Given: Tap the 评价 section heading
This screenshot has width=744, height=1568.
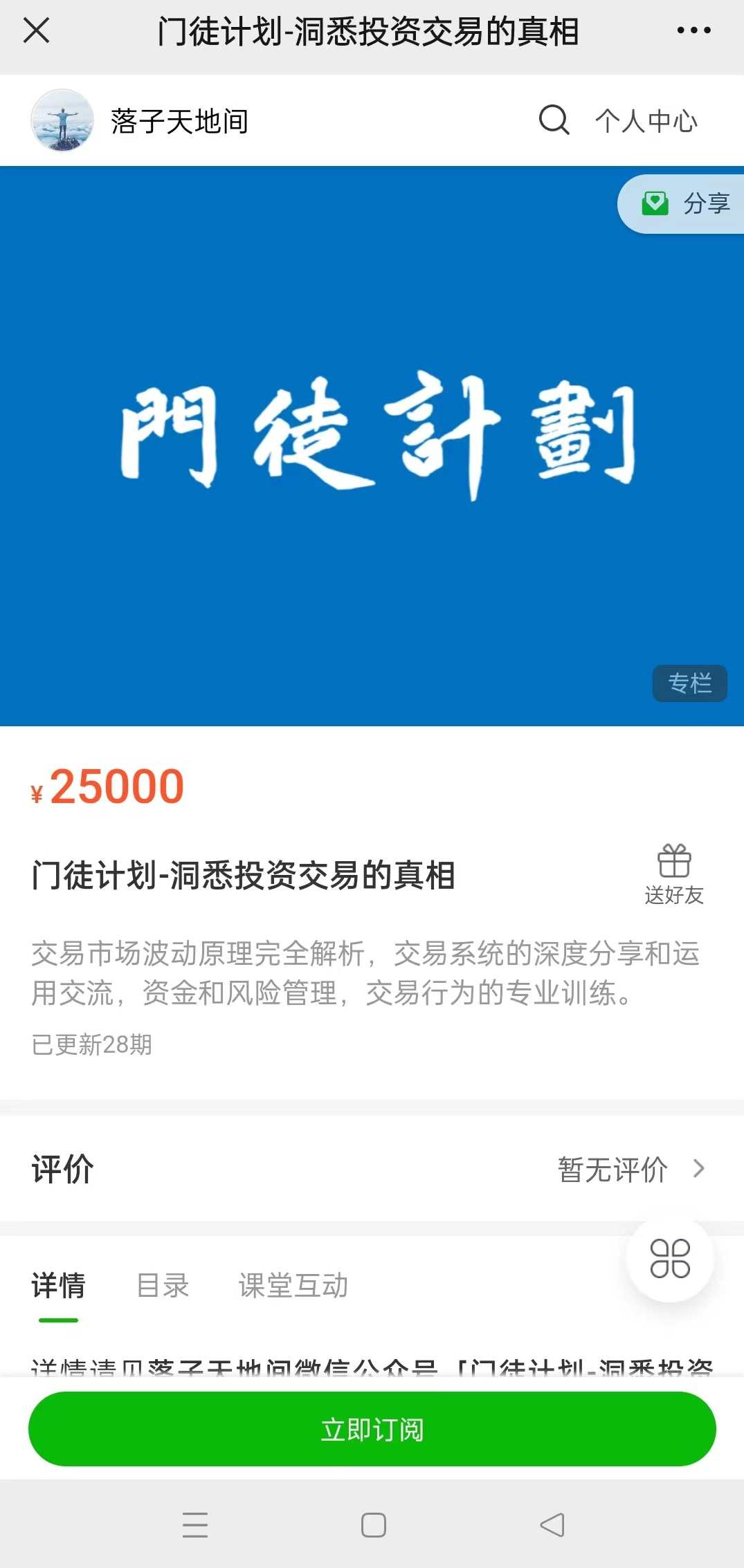Looking at the screenshot, I should click(x=61, y=1169).
